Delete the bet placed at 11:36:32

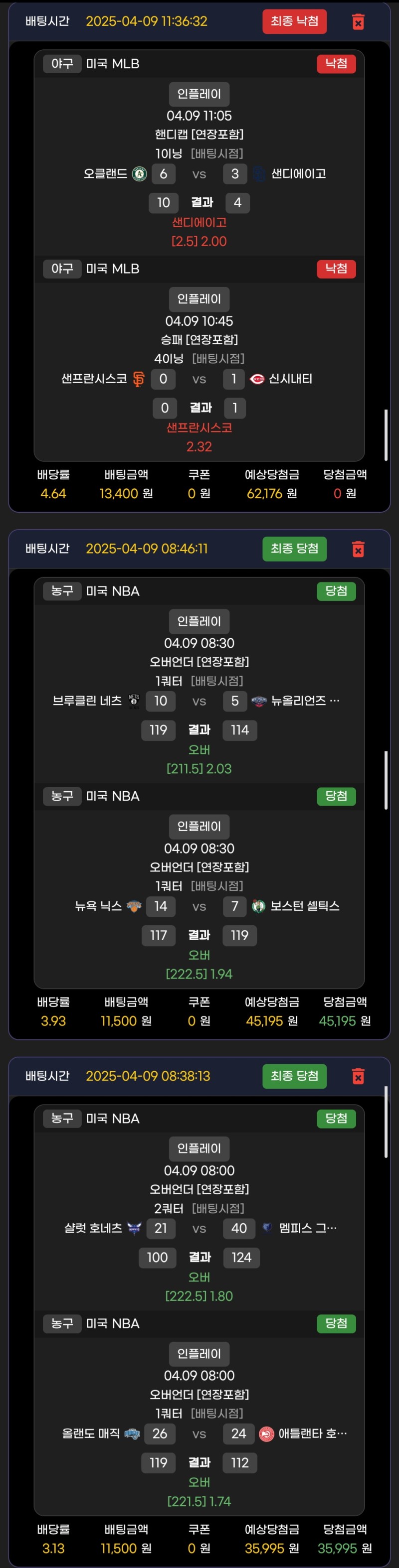[358, 22]
